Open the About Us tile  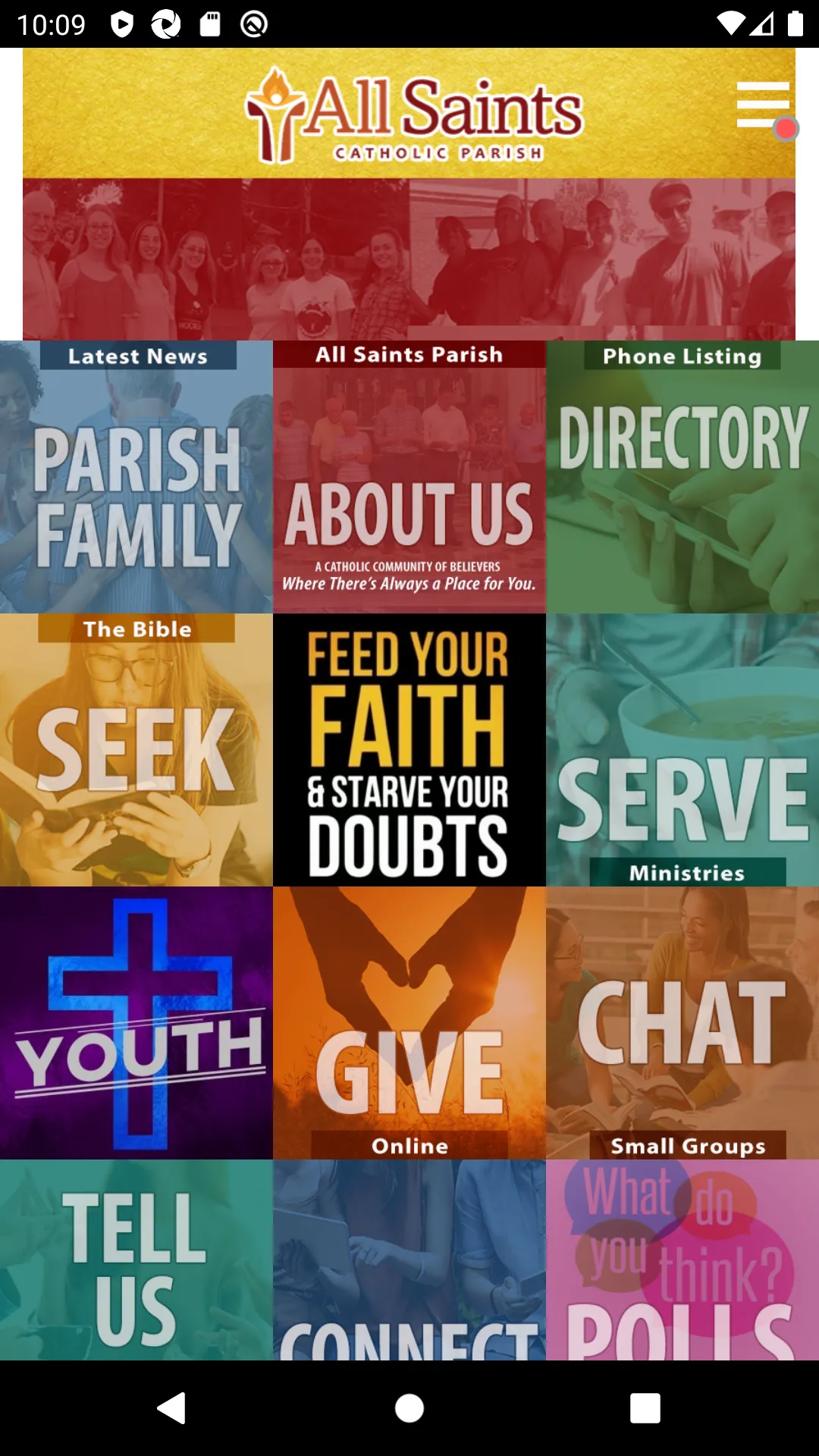click(x=409, y=478)
